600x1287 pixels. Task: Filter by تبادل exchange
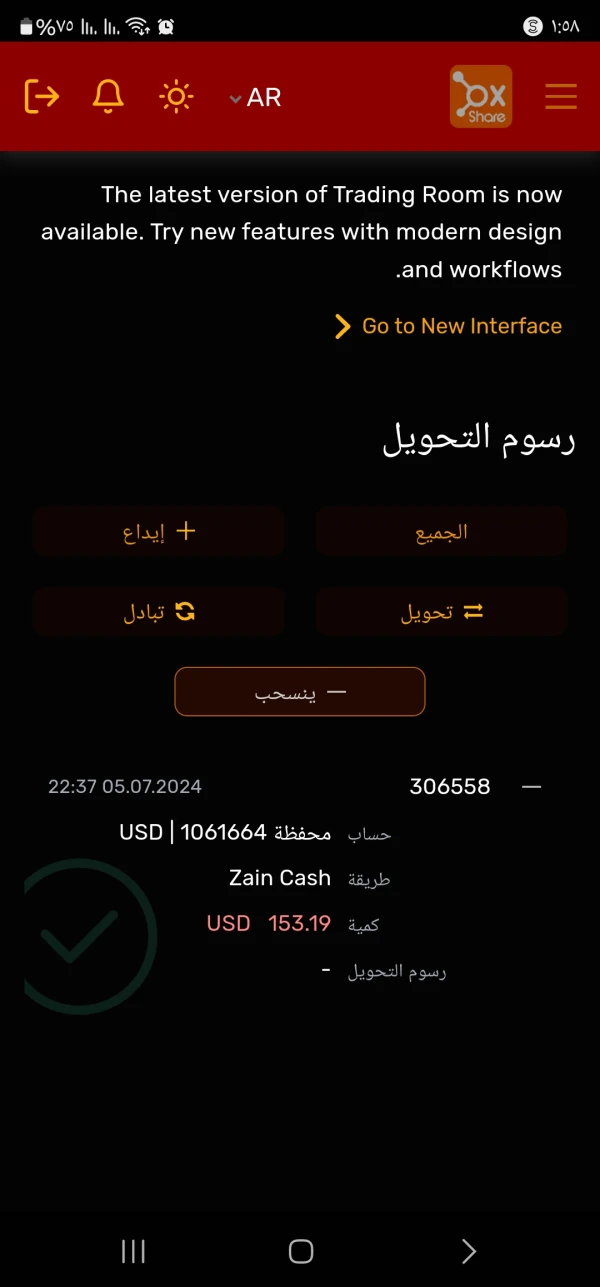pos(158,612)
